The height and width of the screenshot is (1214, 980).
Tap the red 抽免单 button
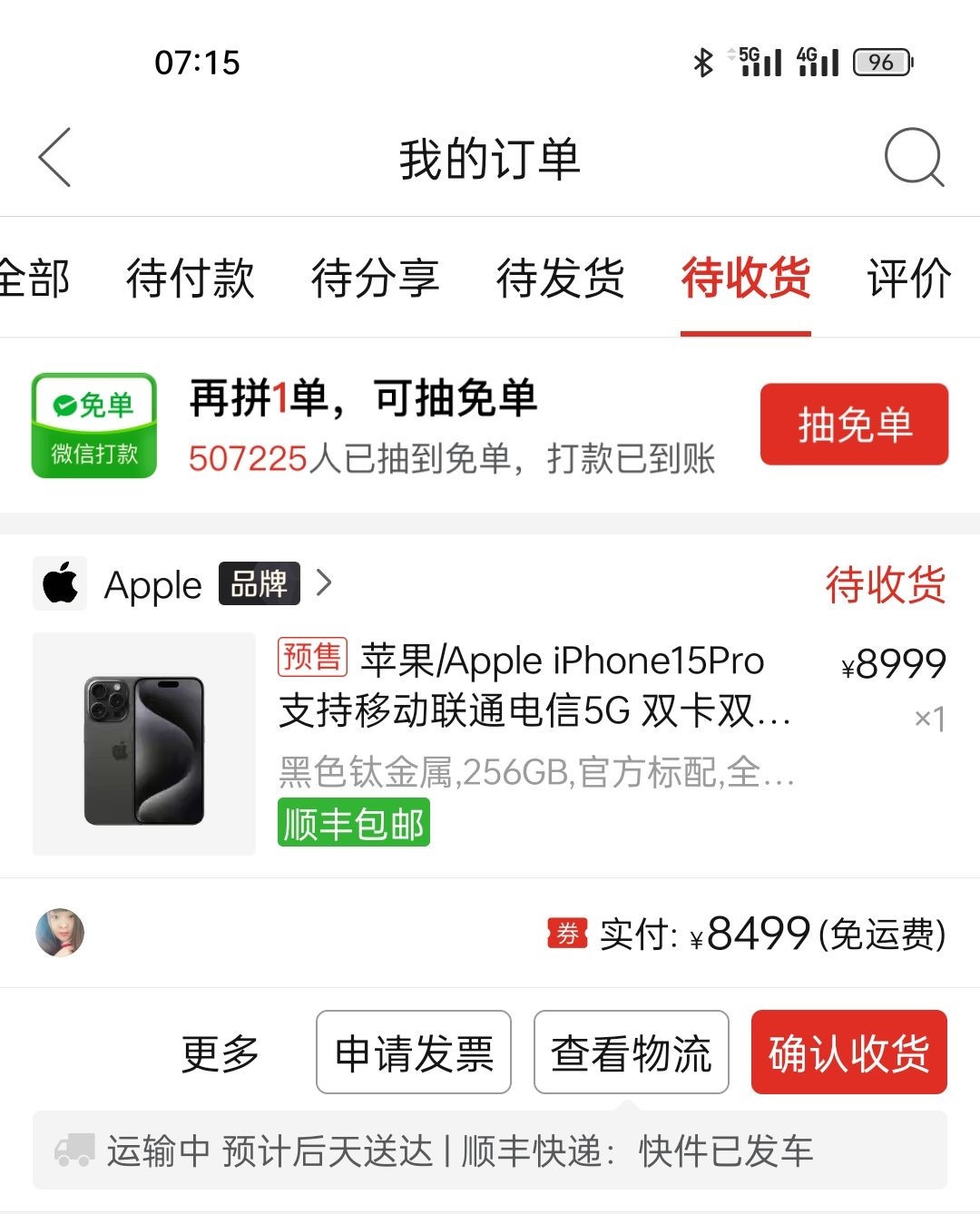tap(853, 425)
